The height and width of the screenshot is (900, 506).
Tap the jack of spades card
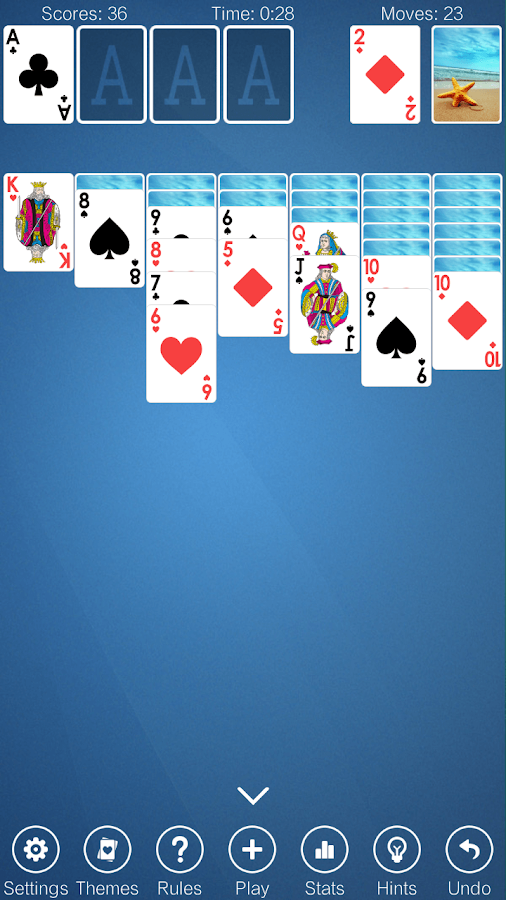[325, 304]
